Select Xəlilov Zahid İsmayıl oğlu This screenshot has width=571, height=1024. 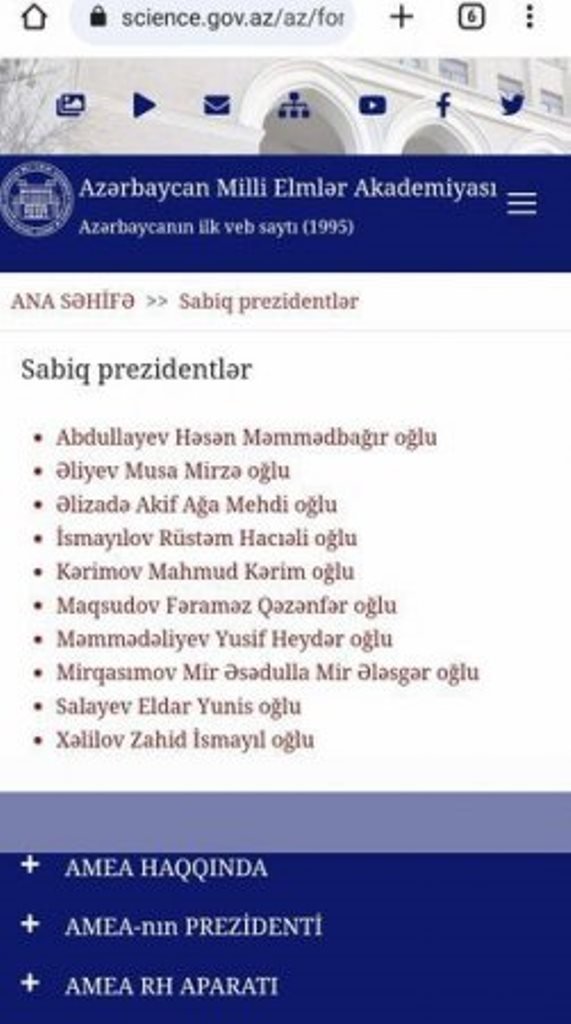point(185,740)
